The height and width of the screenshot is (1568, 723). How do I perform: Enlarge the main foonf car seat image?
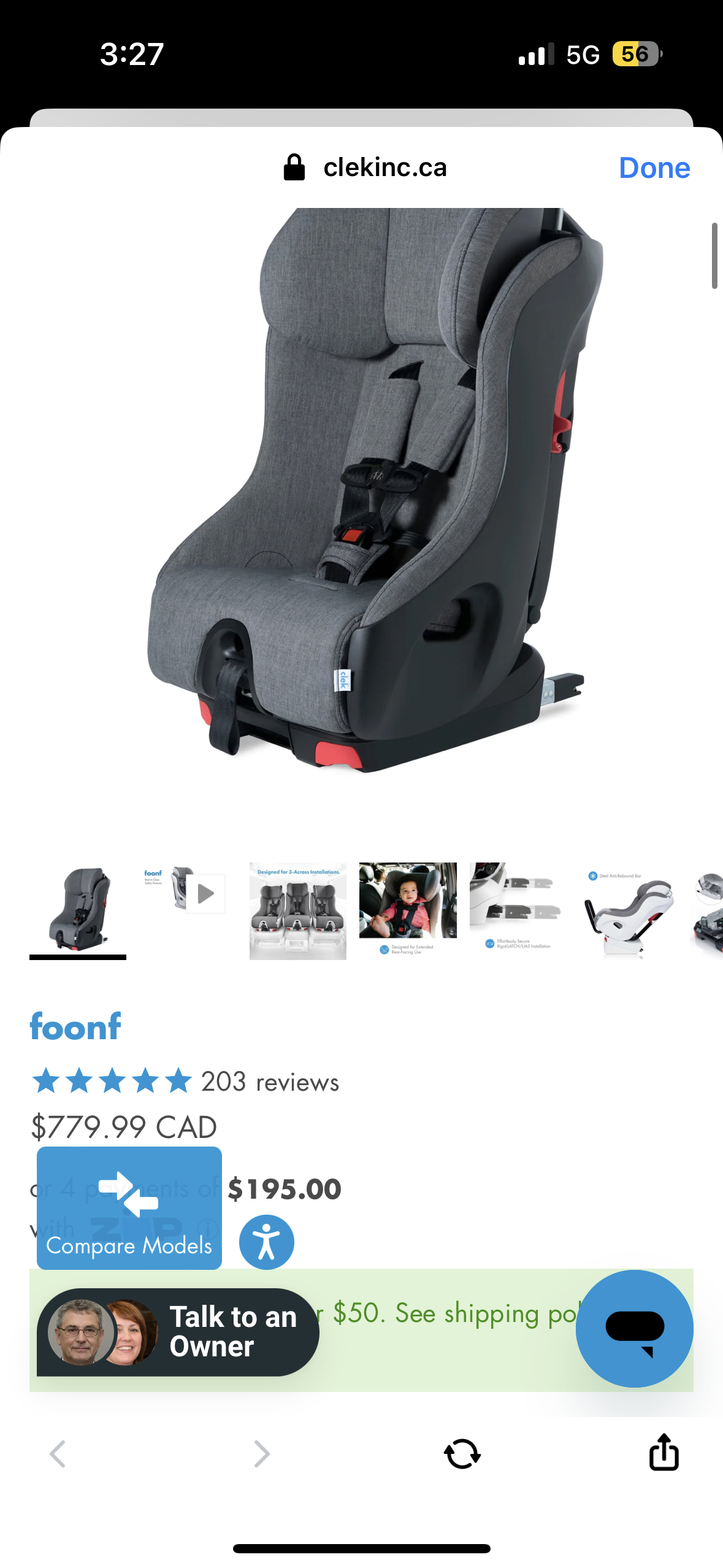click(x=368, y=491)
